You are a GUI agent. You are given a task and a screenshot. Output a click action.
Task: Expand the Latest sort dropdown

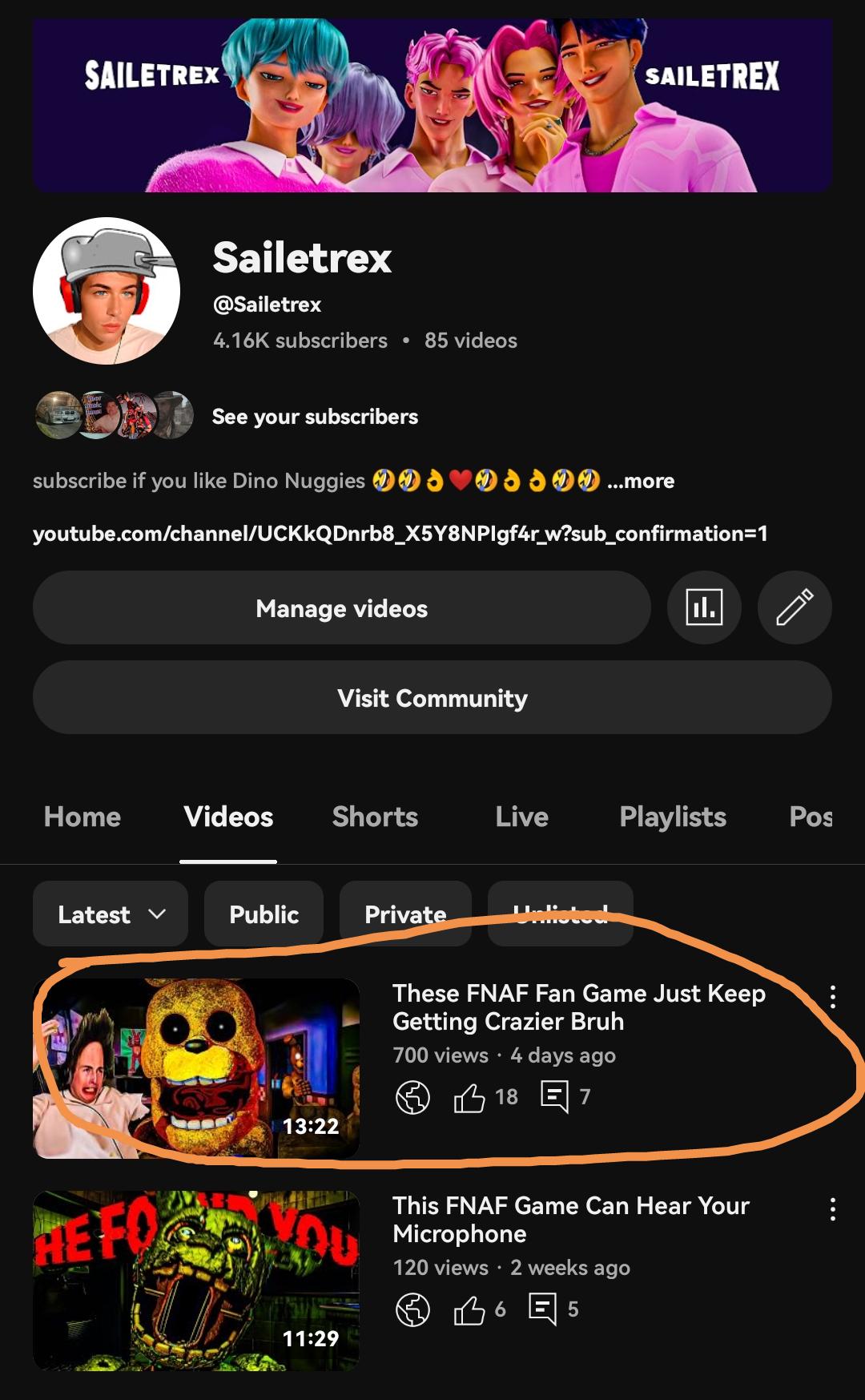(x=111, y=914)
